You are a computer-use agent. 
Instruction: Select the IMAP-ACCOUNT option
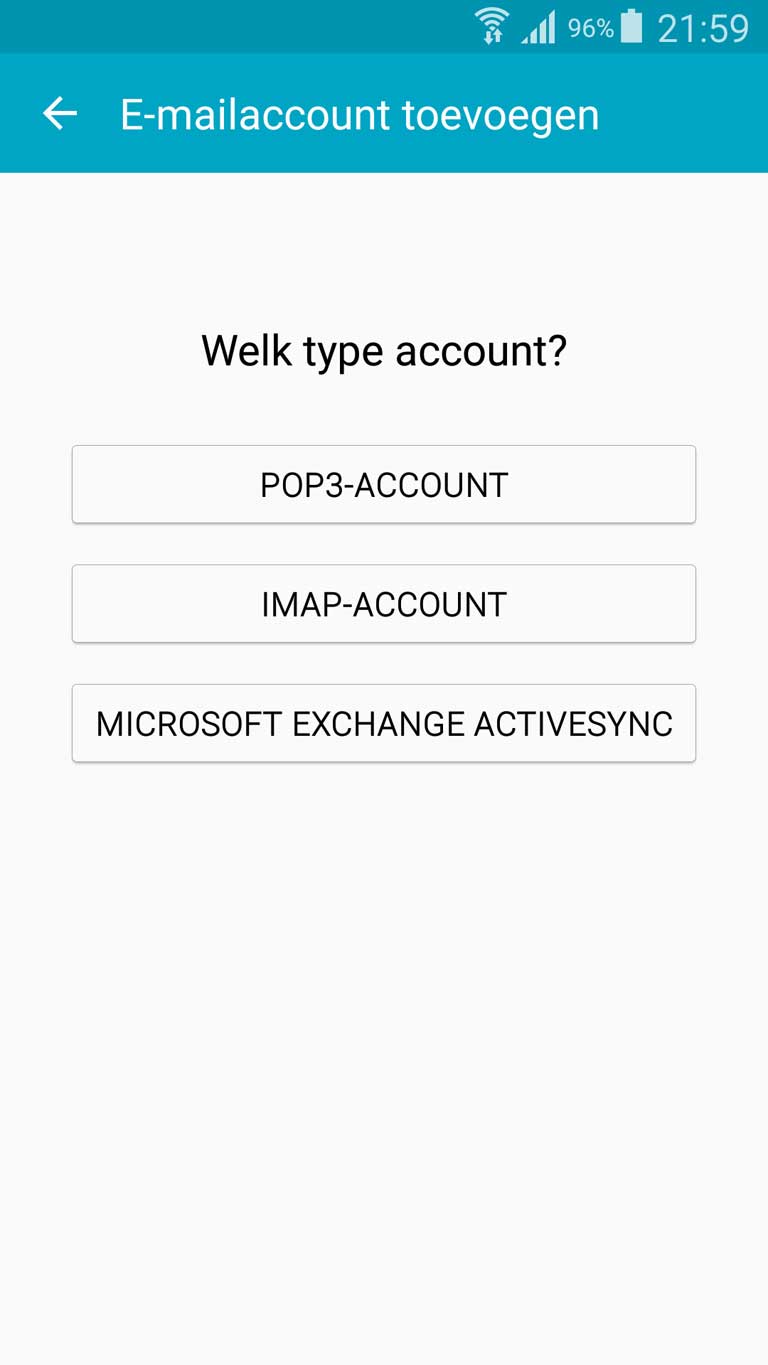[384, 604]
